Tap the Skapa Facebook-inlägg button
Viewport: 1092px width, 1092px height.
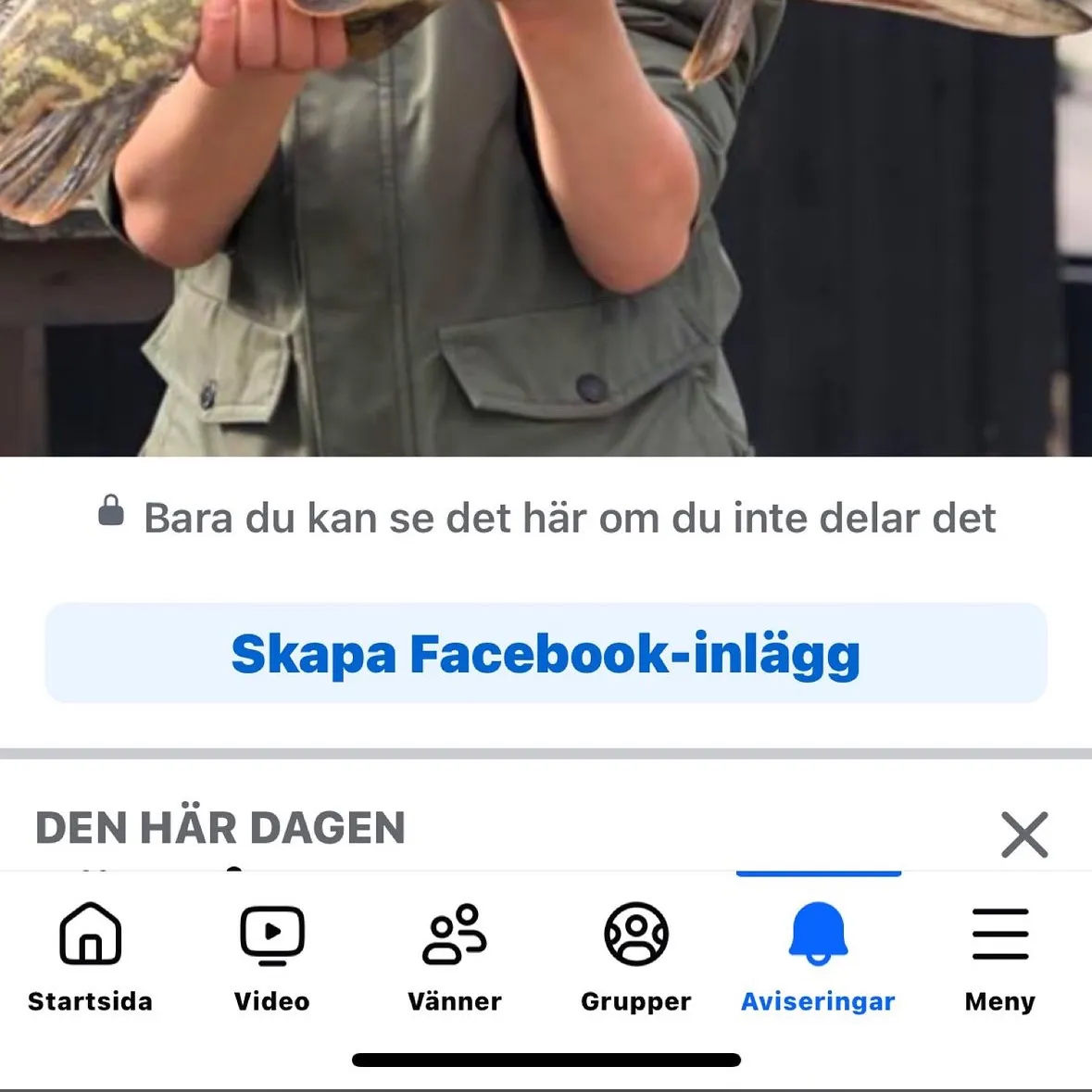(x=546, y=653)
